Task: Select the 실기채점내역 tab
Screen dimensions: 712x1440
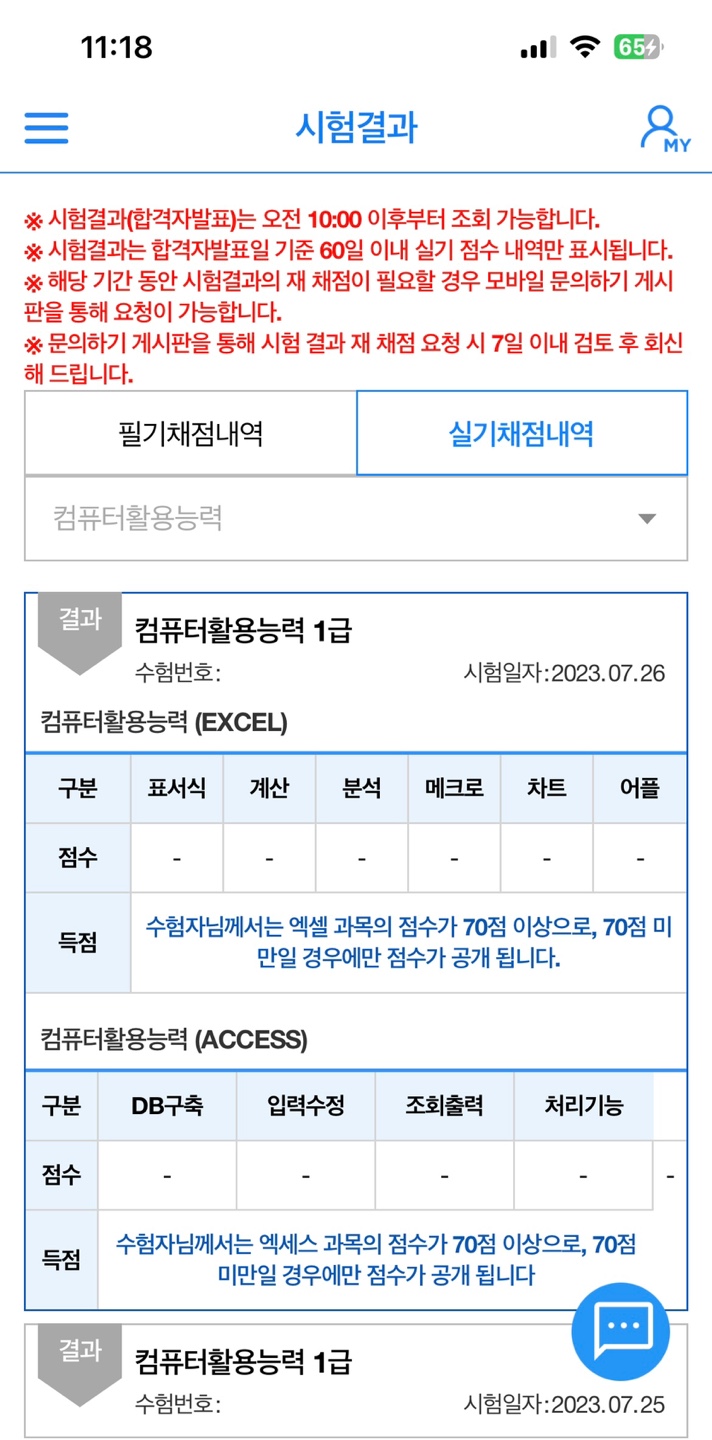Action: click(521, 433)
